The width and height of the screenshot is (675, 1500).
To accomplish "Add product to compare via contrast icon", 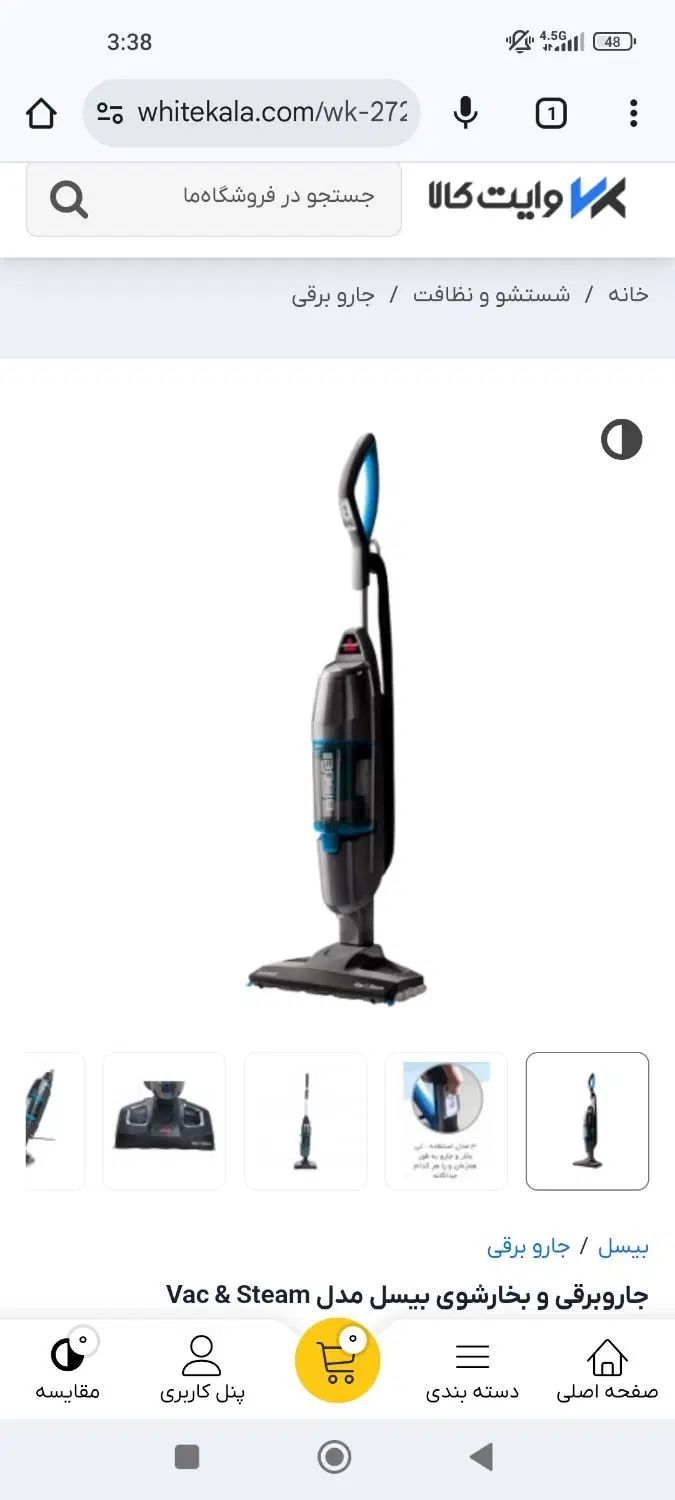I will pos(621,439).
